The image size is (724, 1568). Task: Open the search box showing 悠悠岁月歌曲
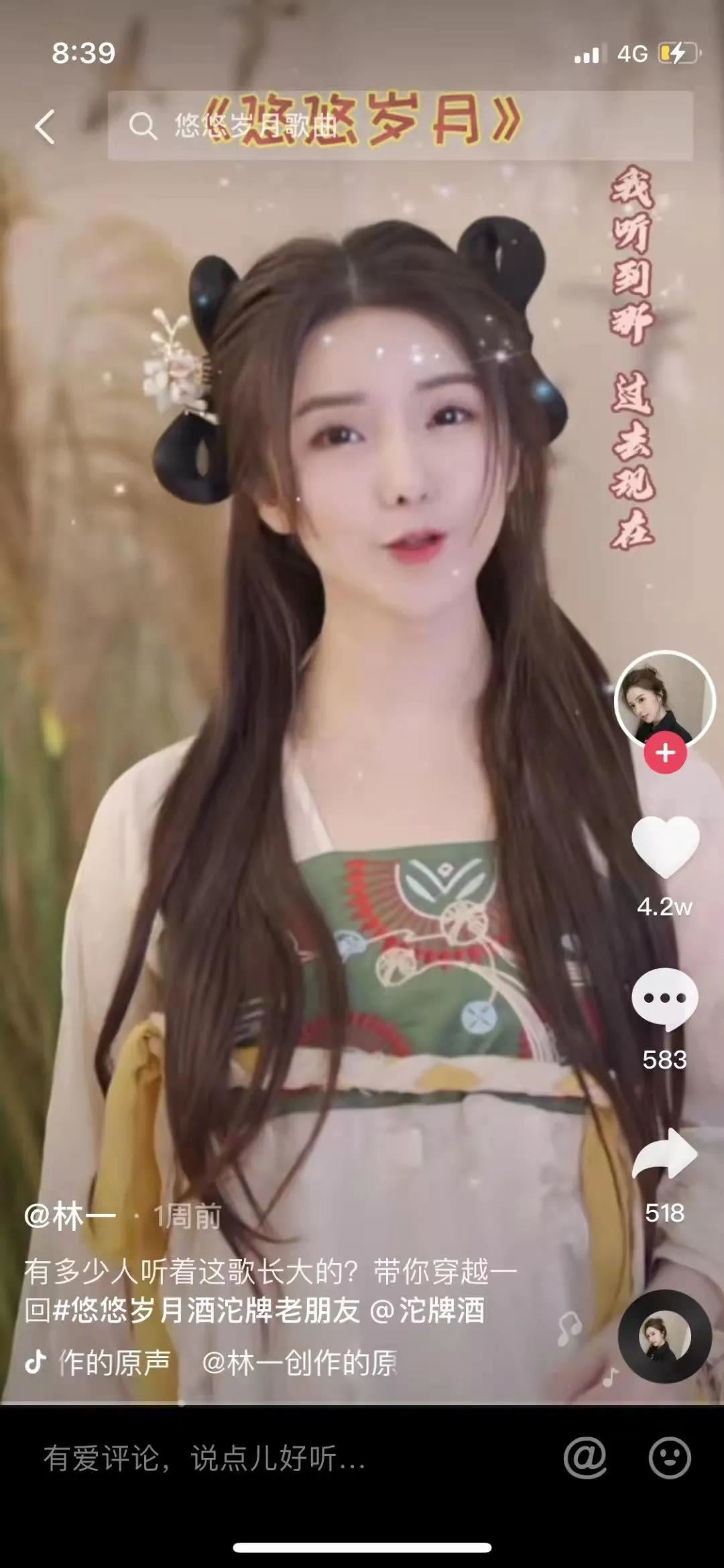(x=400, y=125)
